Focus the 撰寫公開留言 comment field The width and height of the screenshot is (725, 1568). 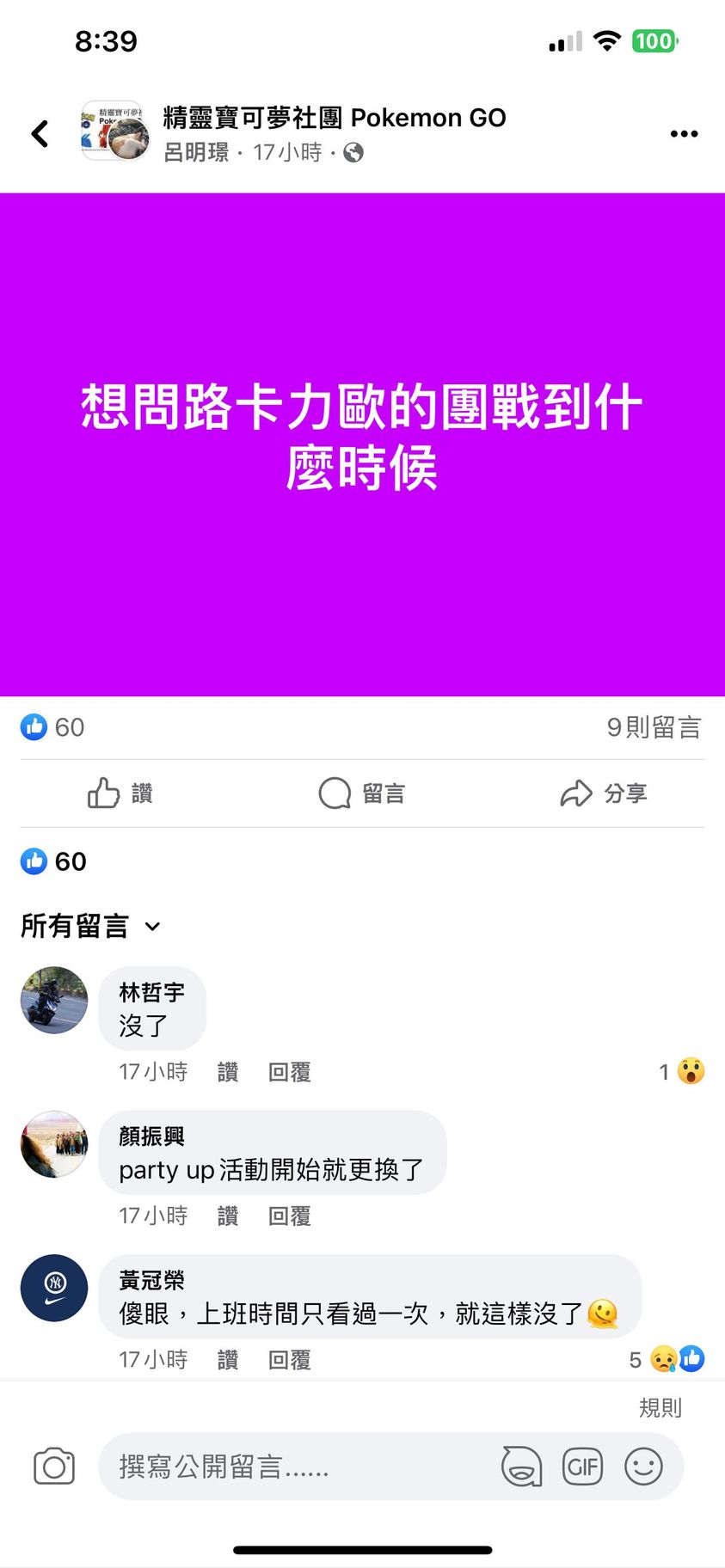coord(292,1467)
